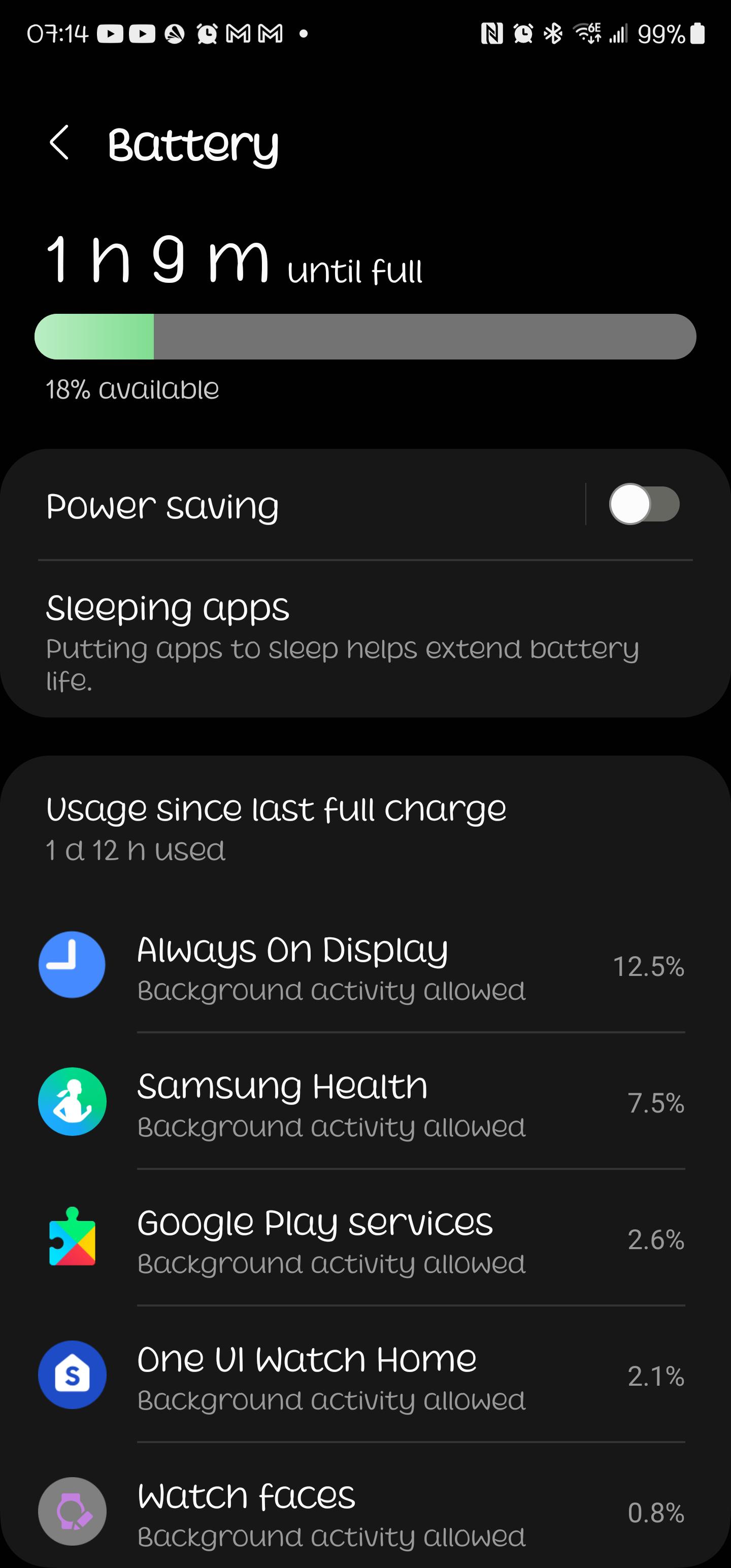Tap the battery charge progress bar
This screenshot has width=731, height=1568.
pyautogui.click(x=365, y=337)
